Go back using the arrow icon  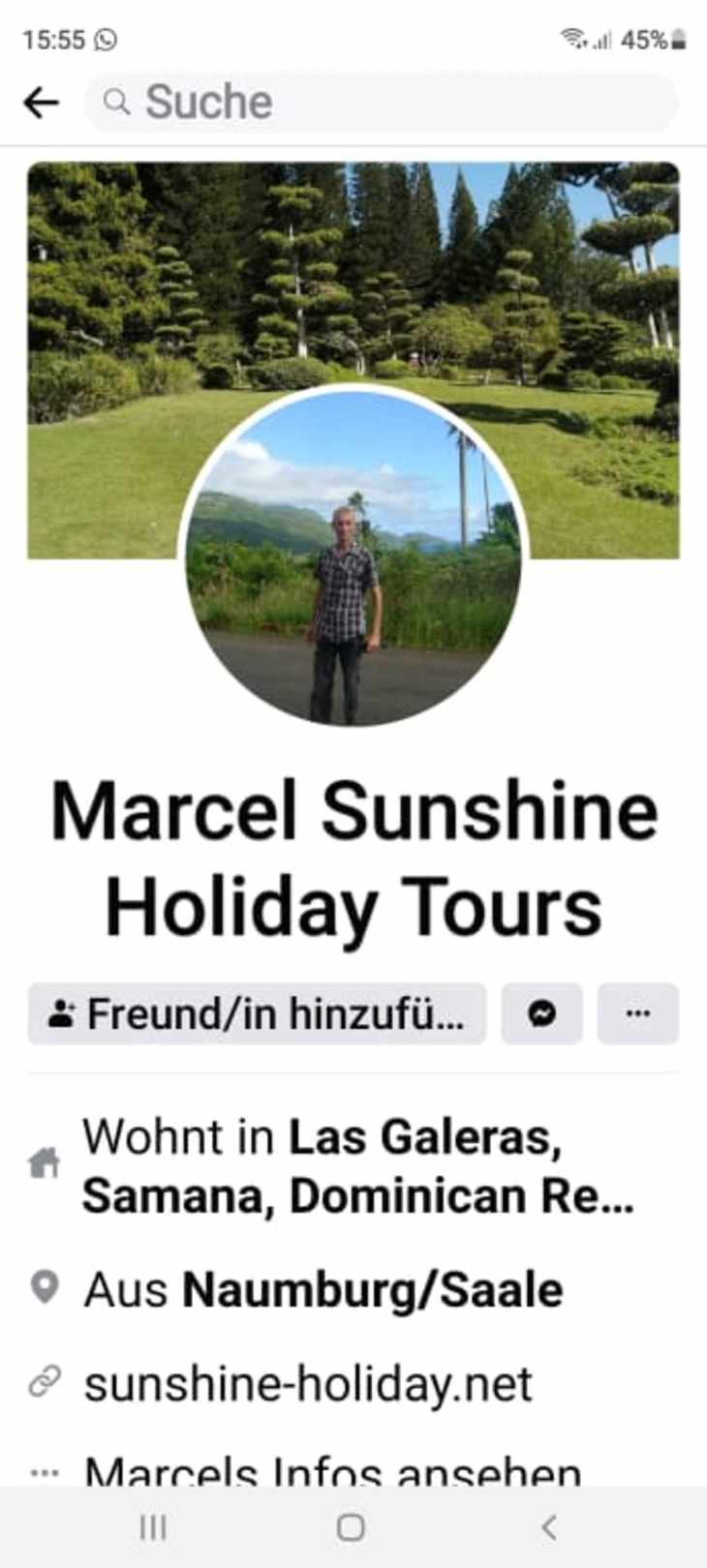pyautogui.click(x=41, y=102)
